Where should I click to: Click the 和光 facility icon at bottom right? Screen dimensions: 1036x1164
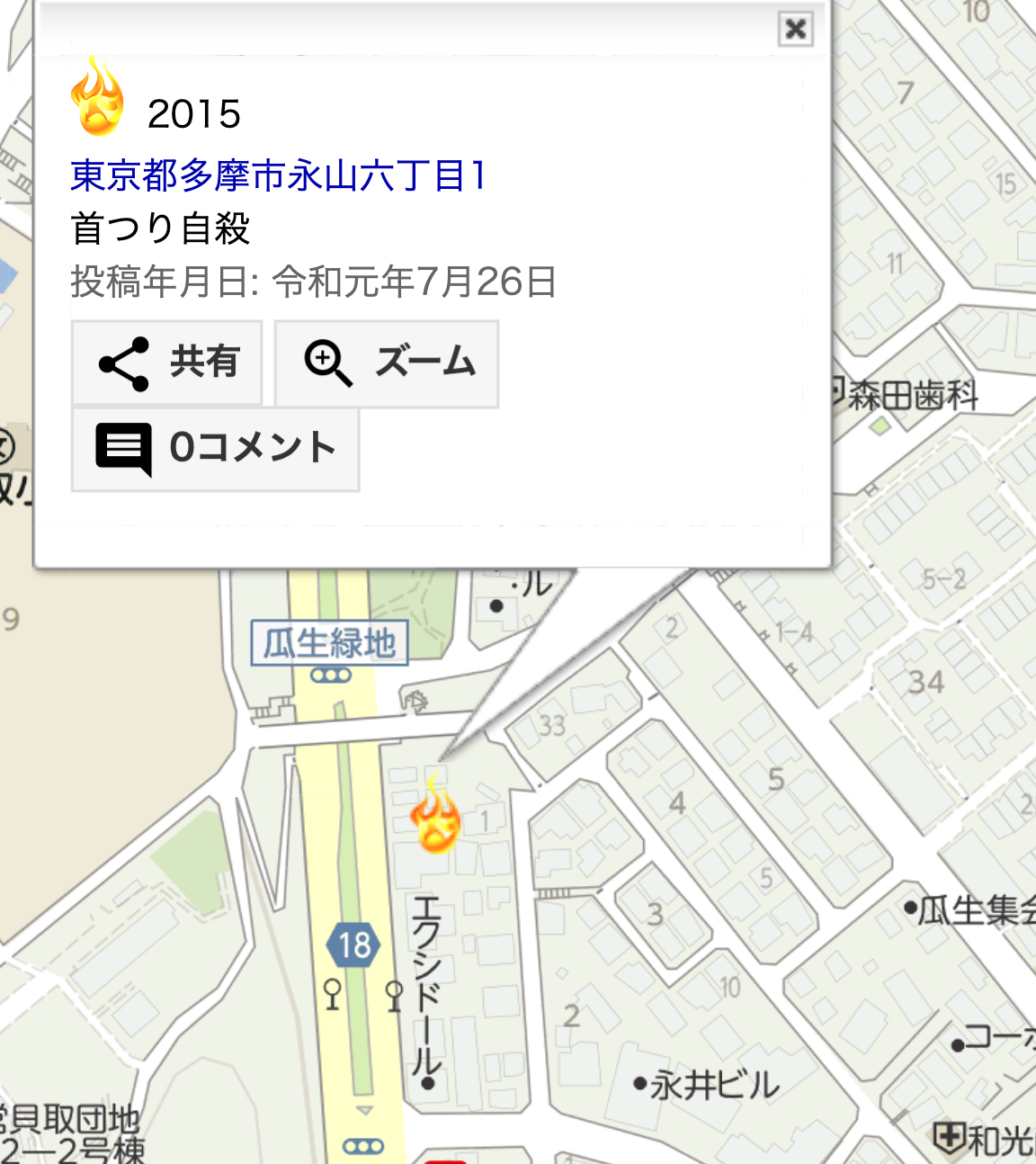coord(950,1135)
